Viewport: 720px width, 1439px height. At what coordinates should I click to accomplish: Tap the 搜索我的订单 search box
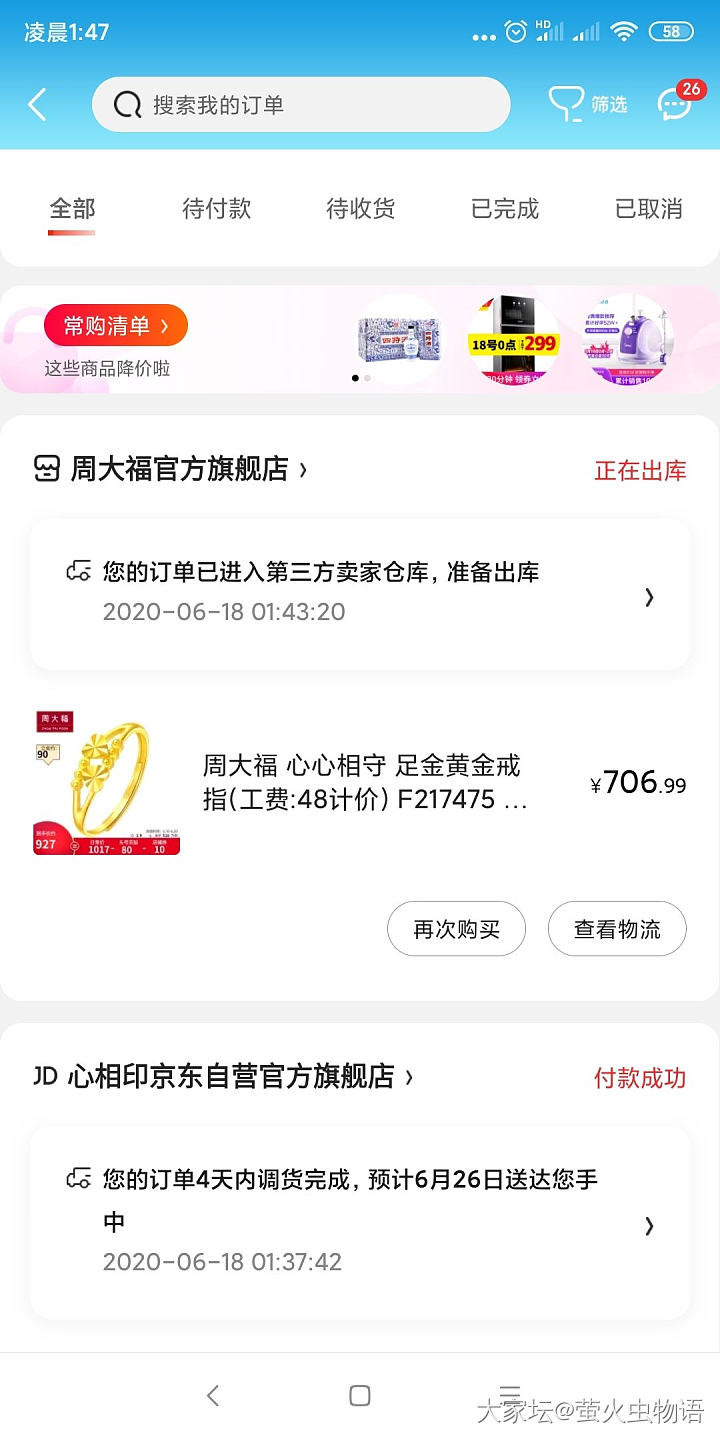tap(300, 105)
